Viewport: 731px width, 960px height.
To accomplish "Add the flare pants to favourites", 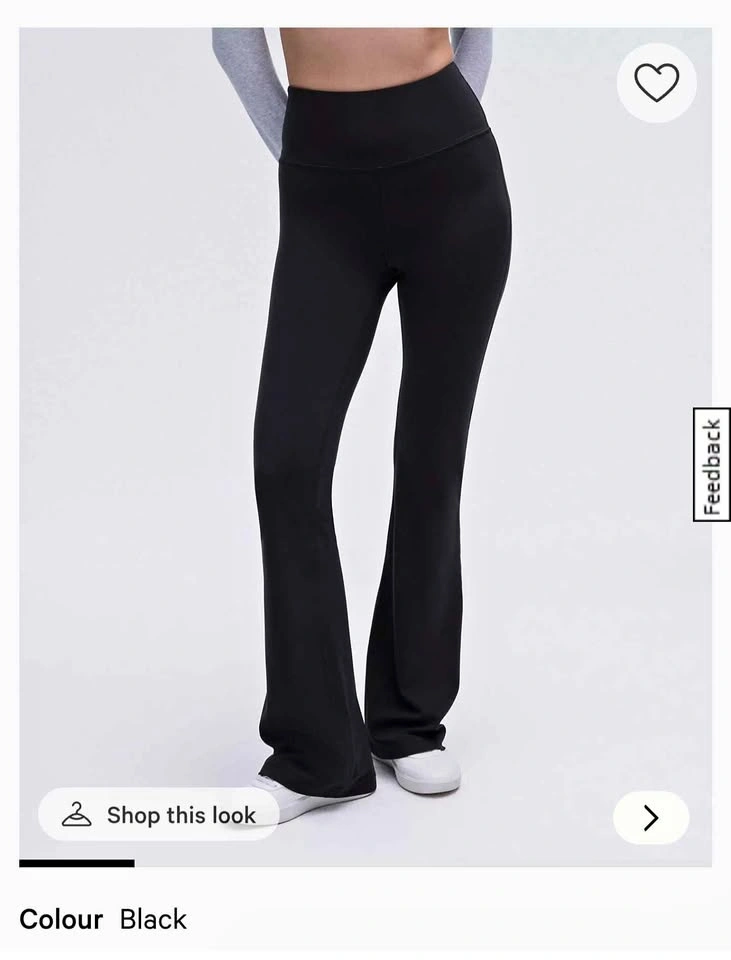I will click(x=656, y=83).
